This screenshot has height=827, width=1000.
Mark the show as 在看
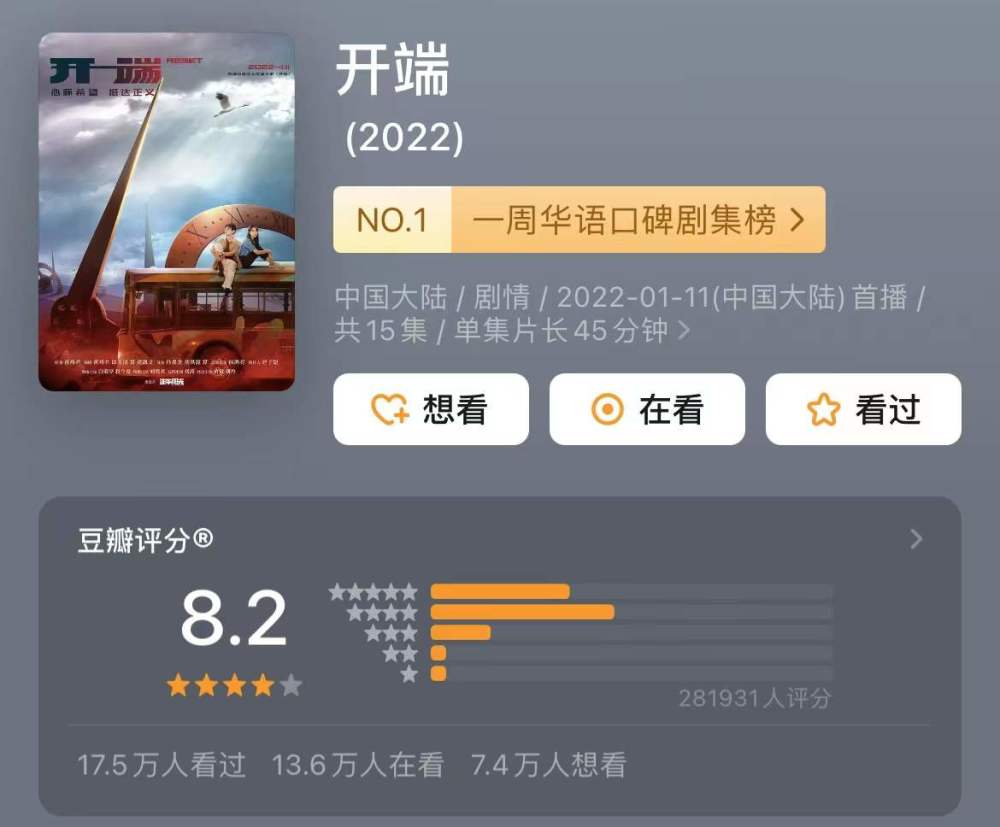[647, 409]
